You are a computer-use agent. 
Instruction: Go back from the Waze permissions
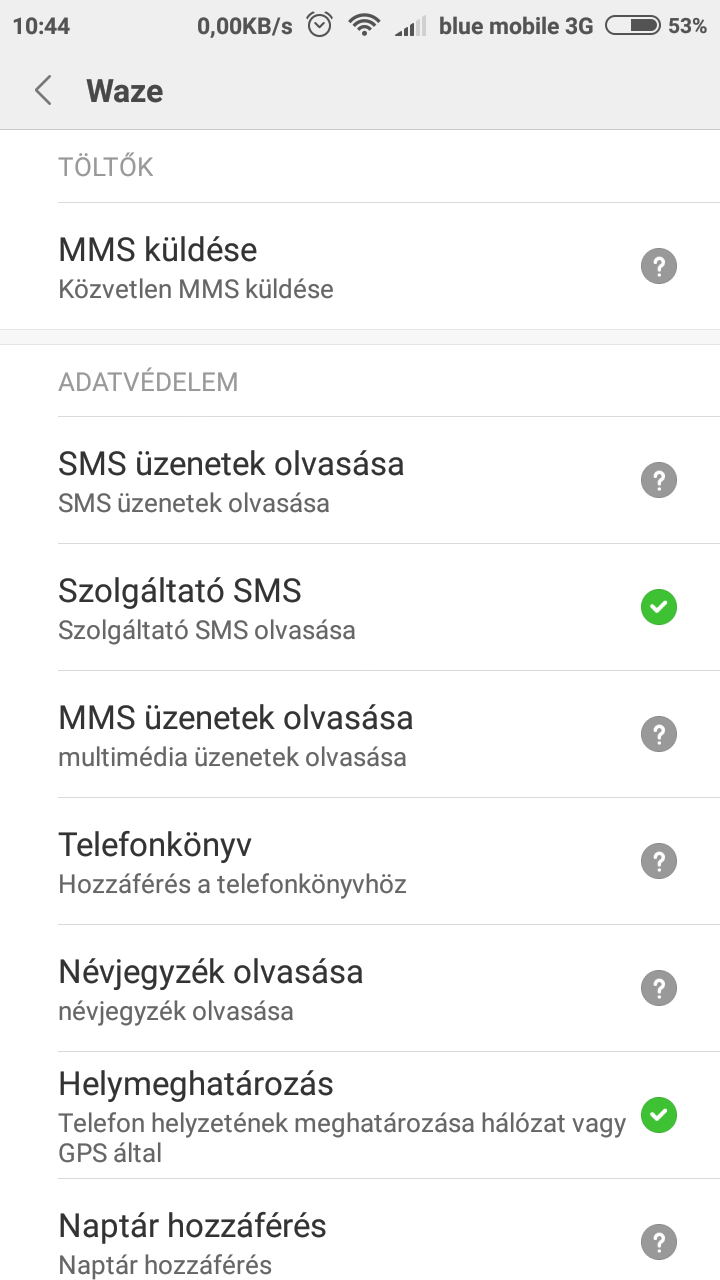tap(43, 91)
